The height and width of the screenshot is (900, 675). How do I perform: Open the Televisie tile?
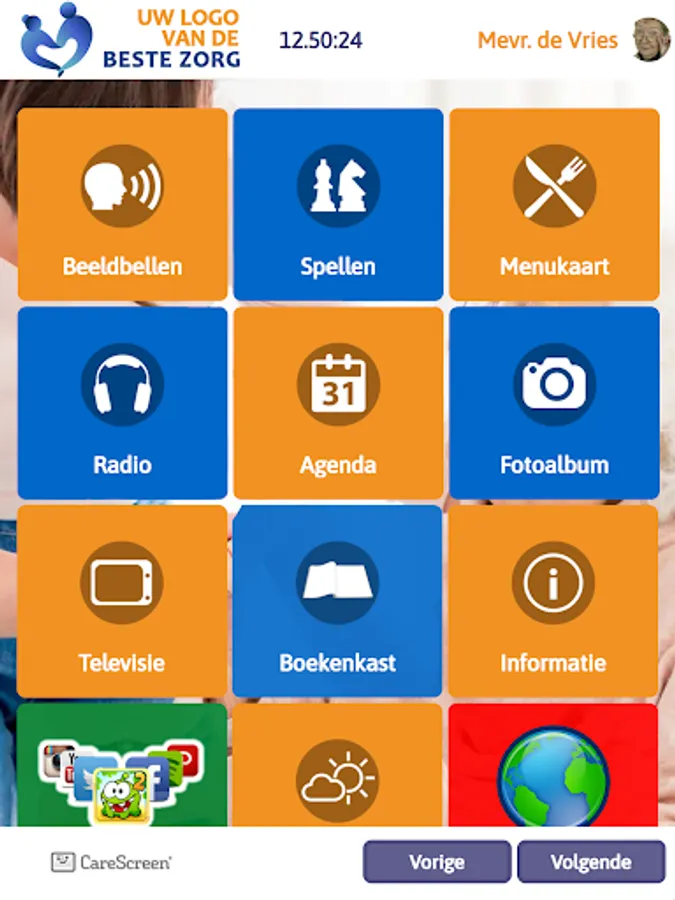tap(122, 600)
